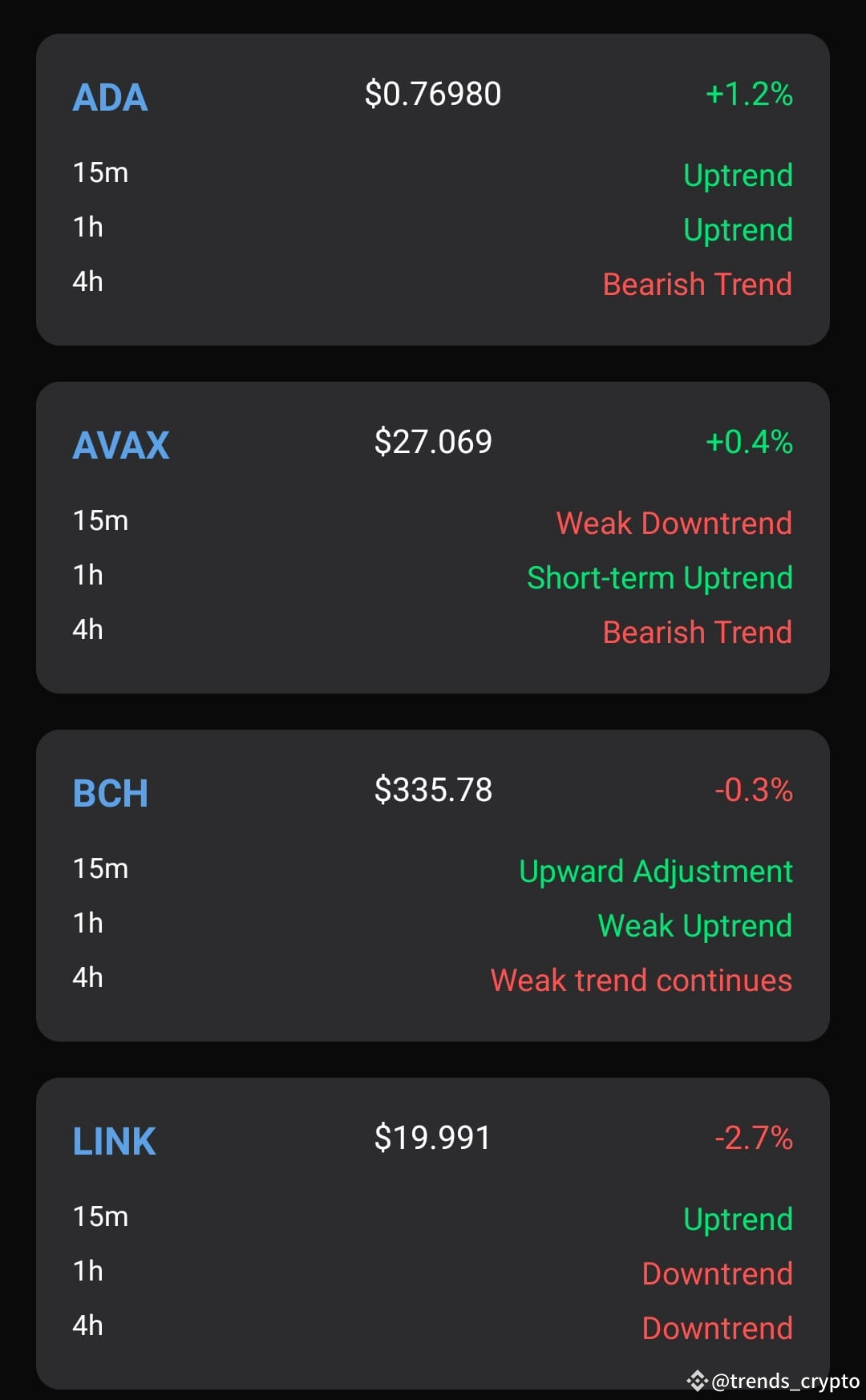Select AVAX's Bearish Trend label
The height and width of the screenshot is (1400, 866).
coord(696,633)
